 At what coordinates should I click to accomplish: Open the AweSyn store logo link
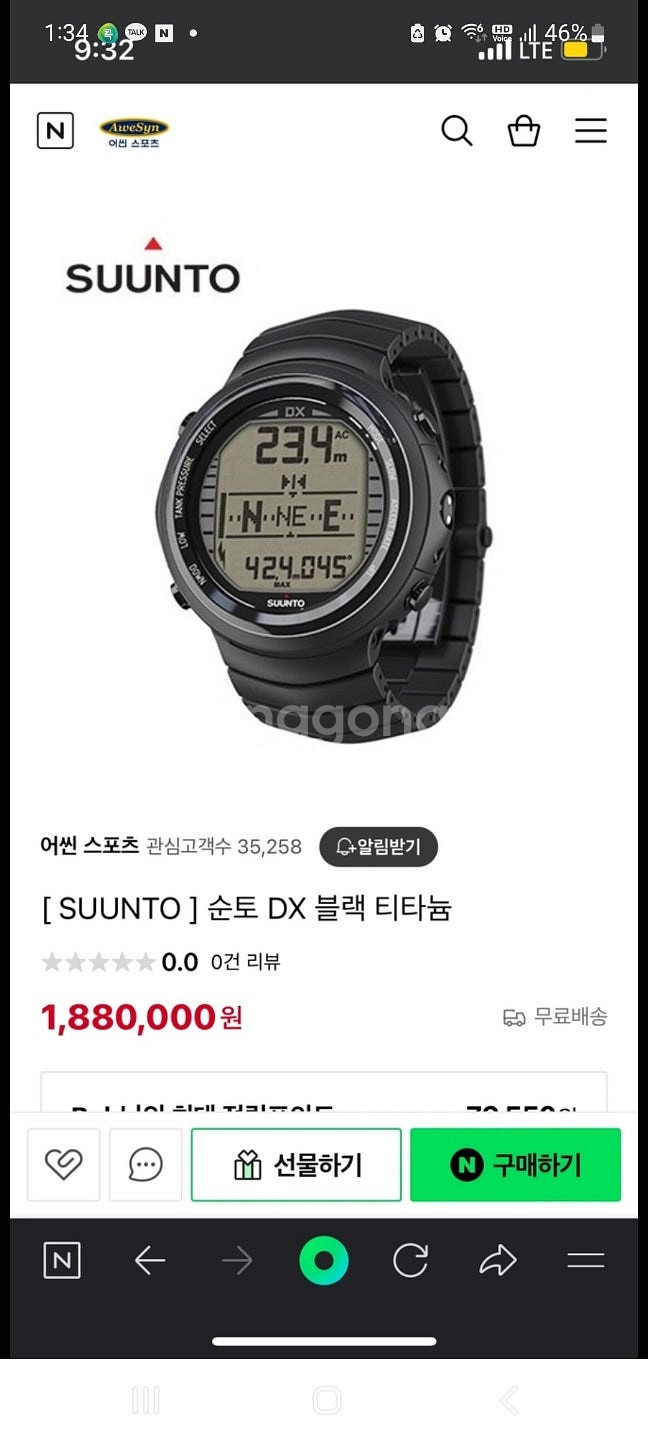pyautogui.click(x=134, y=132)
